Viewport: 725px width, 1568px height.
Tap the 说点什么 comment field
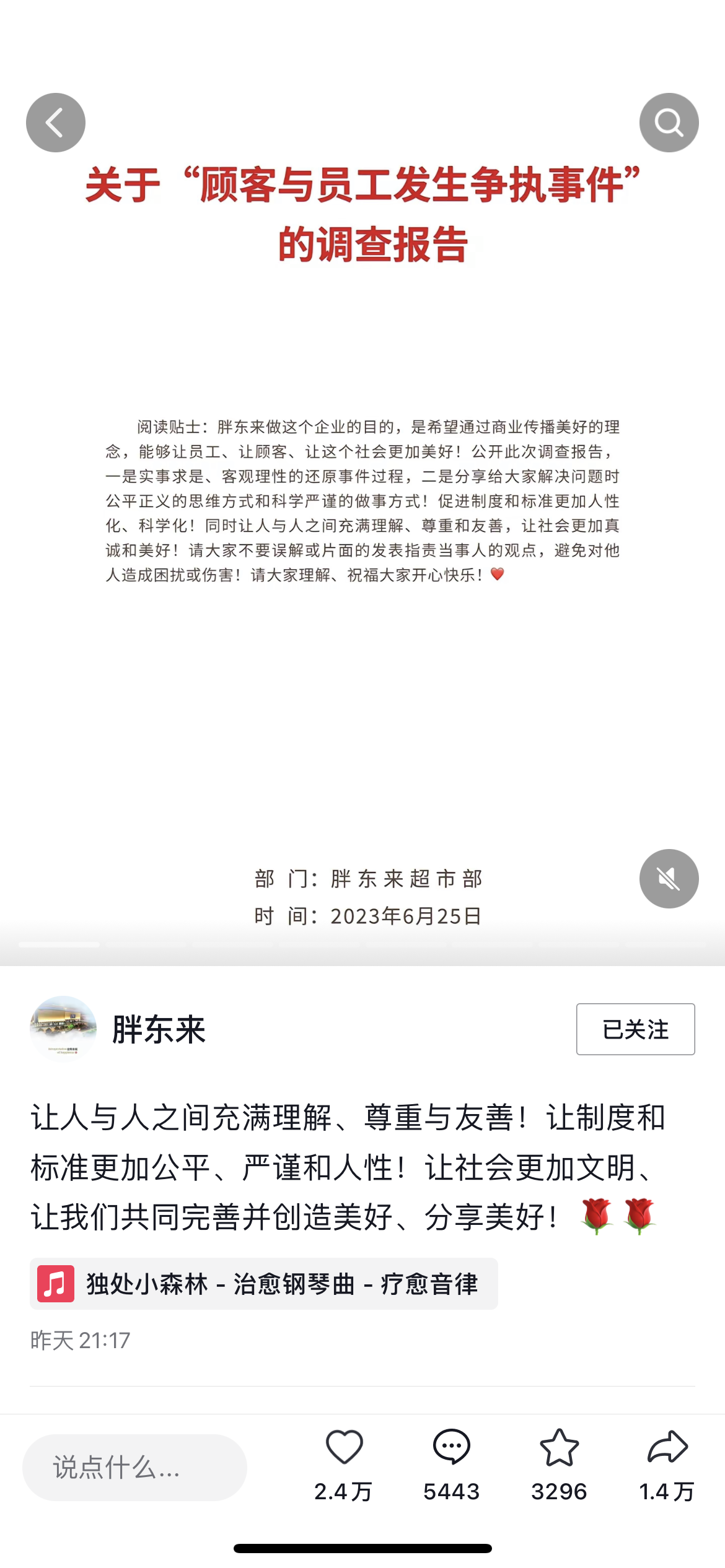134,1467
